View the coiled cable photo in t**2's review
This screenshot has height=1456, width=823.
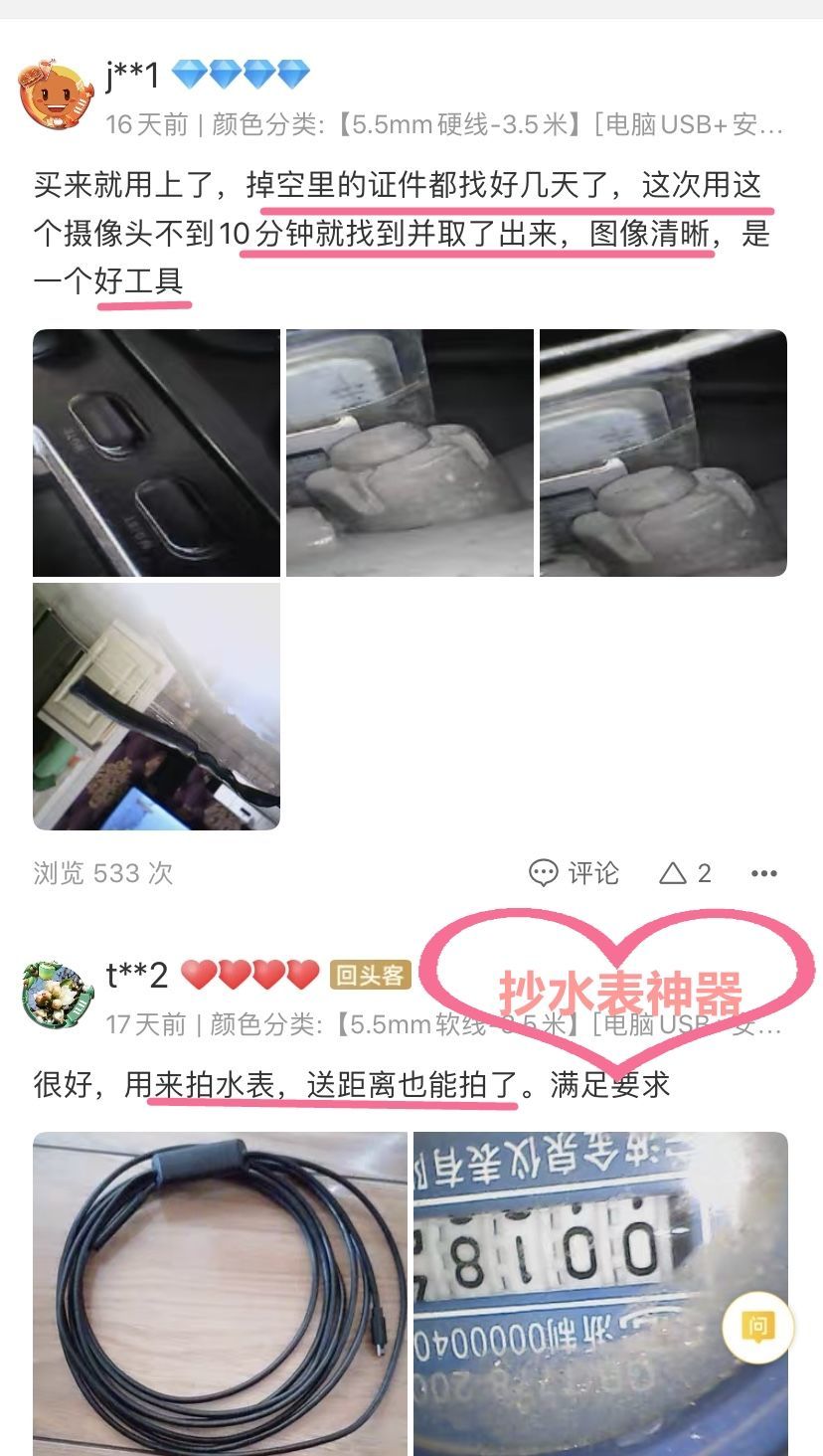pyautogui.click(x=220, y=1294)
